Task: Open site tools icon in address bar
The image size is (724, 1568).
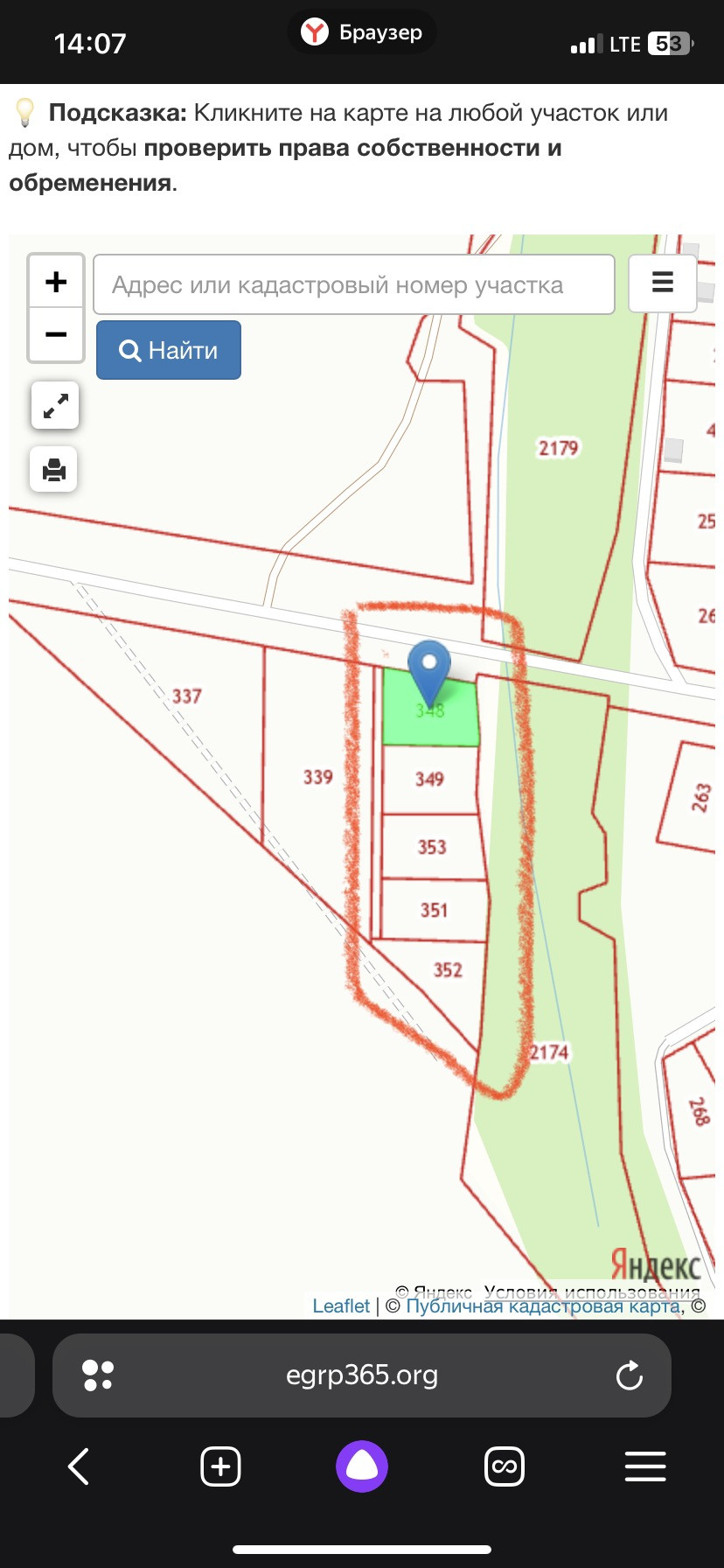Action: (97, 1375)
